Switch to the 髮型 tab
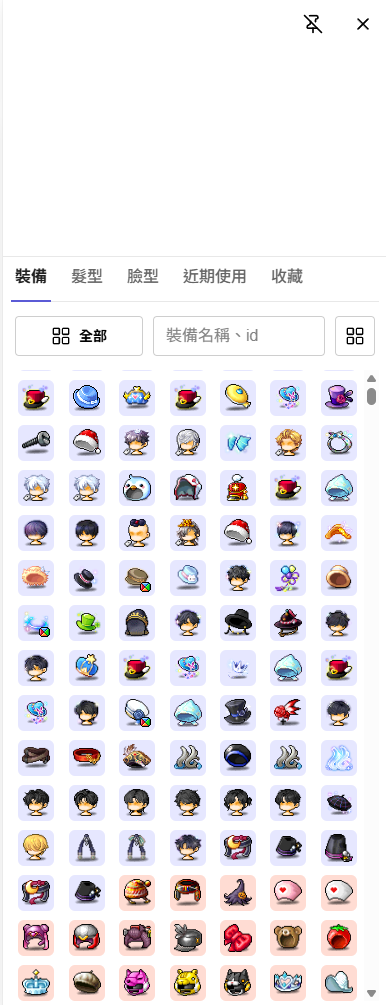Viewport: 386px width, 1005px height. click(87, 276)
